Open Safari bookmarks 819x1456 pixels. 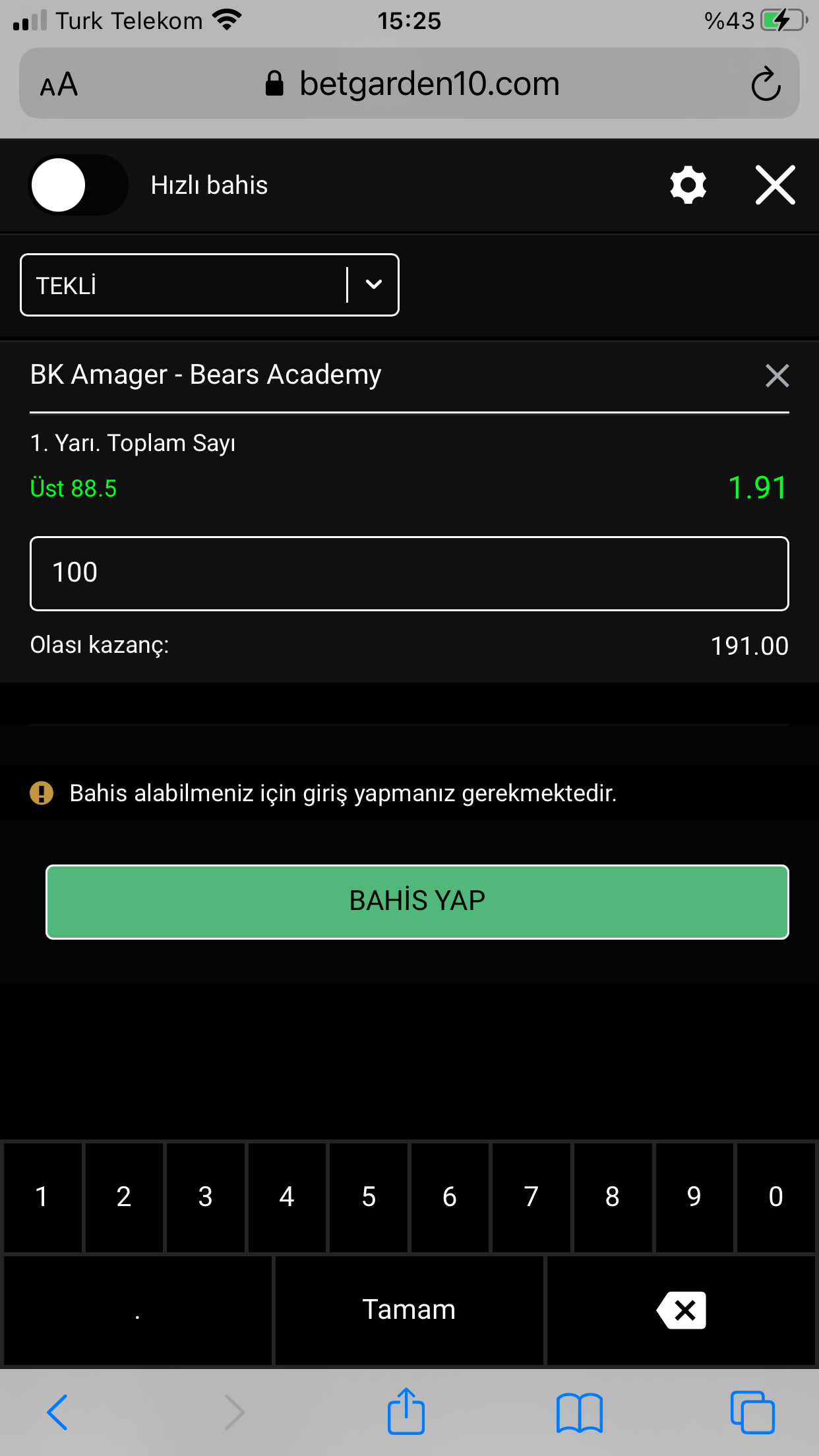(579, 1412)
